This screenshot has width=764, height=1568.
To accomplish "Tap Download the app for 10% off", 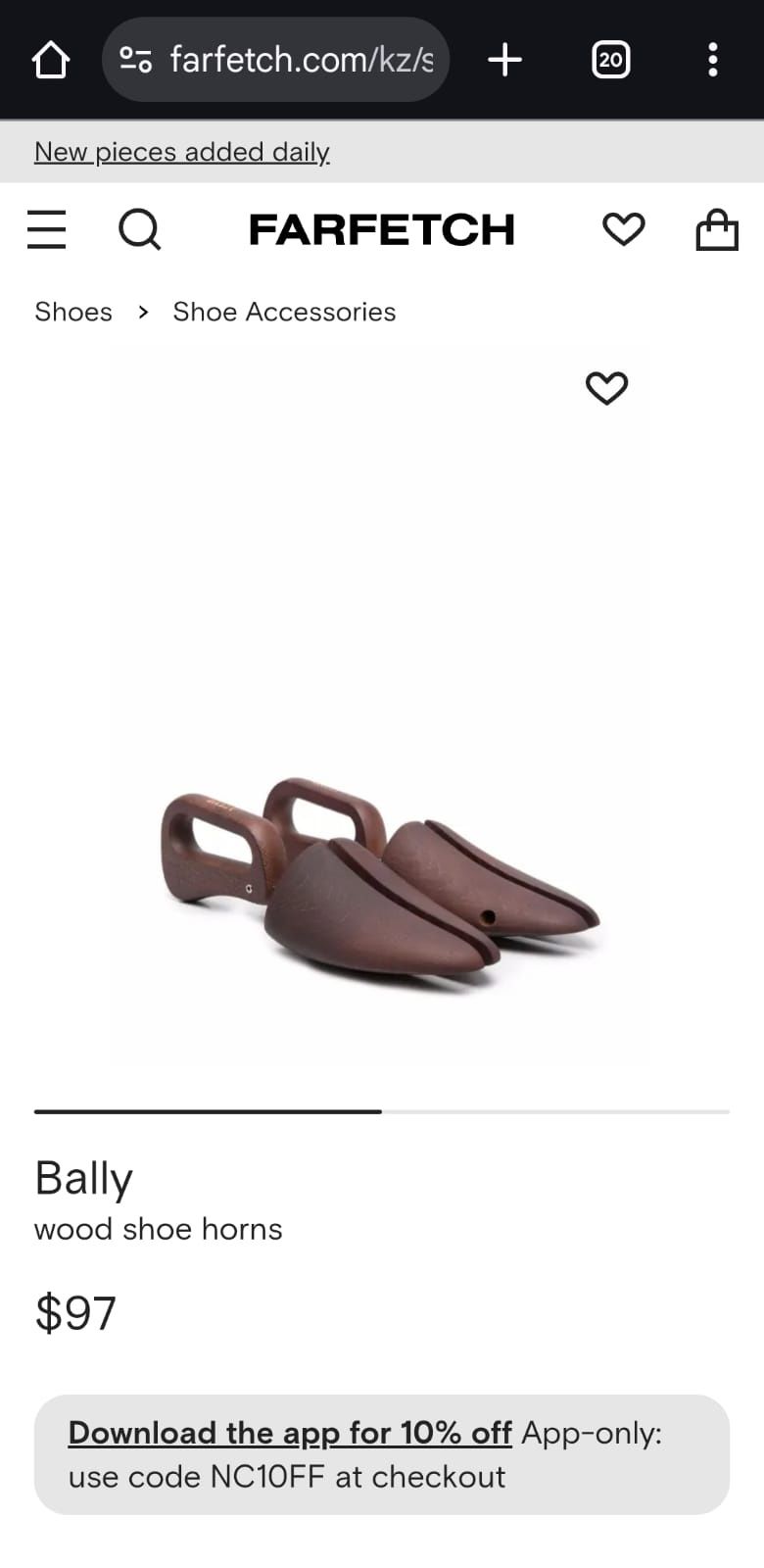I will pyautogui.click(x=290, y=1433).
